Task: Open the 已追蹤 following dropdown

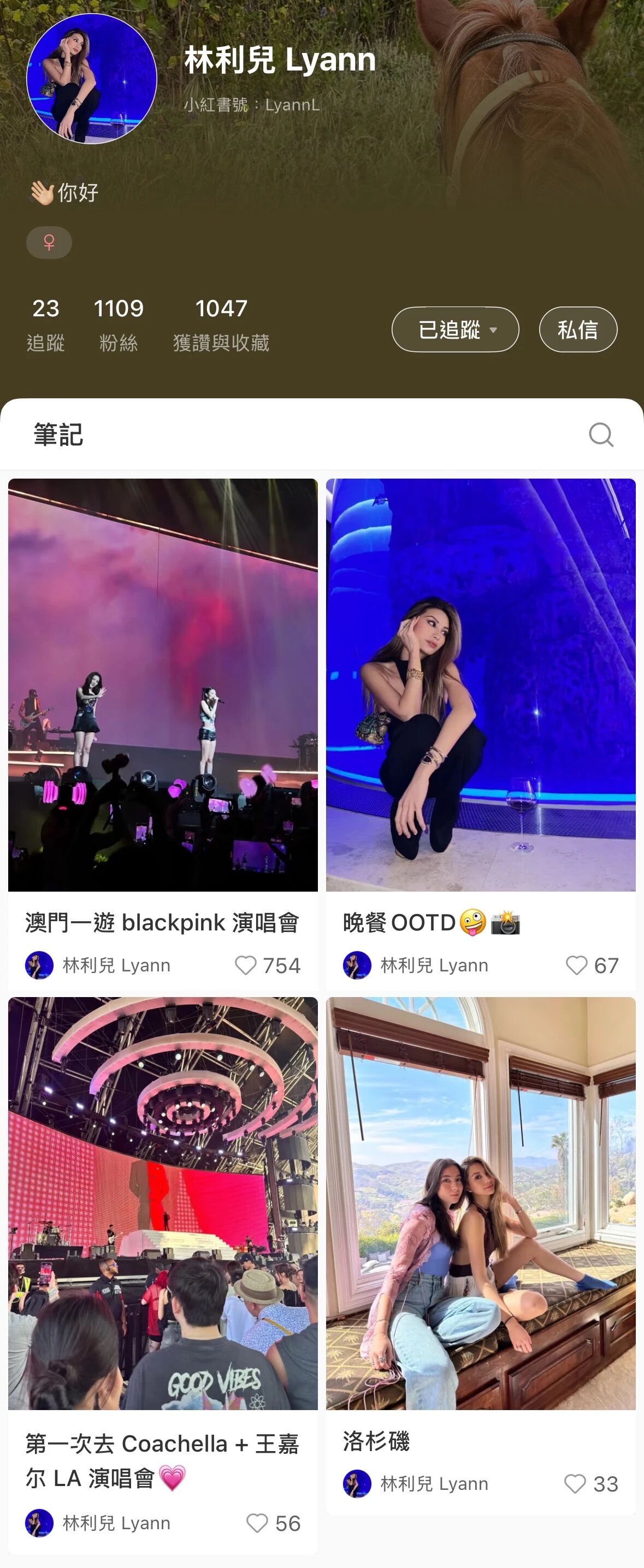Action: coord(454,329)
